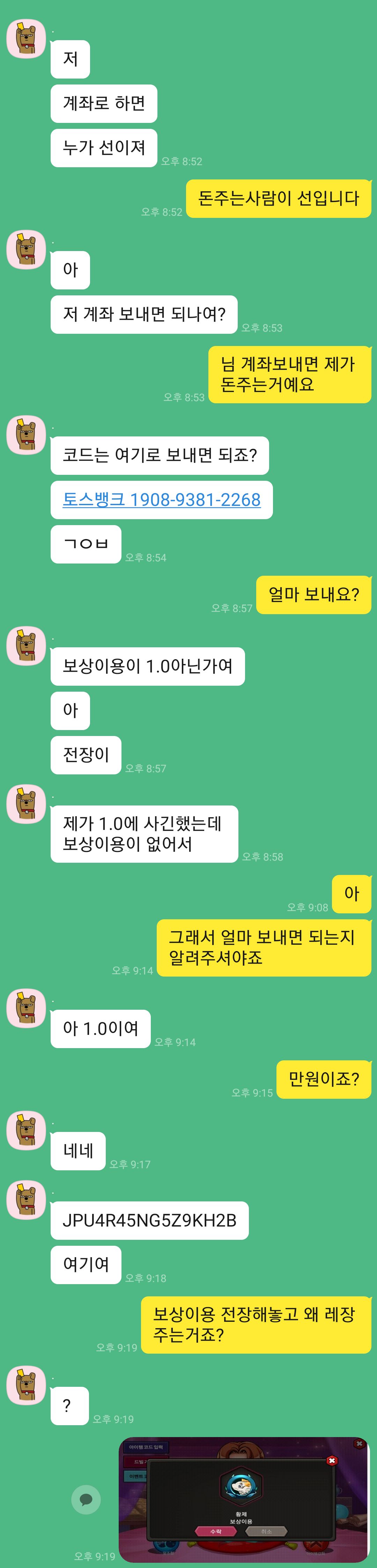Open the 토스뱅크 1908-9381-2268 account link
Screen dimensions: 377x1568
click(x=161, y=500)
